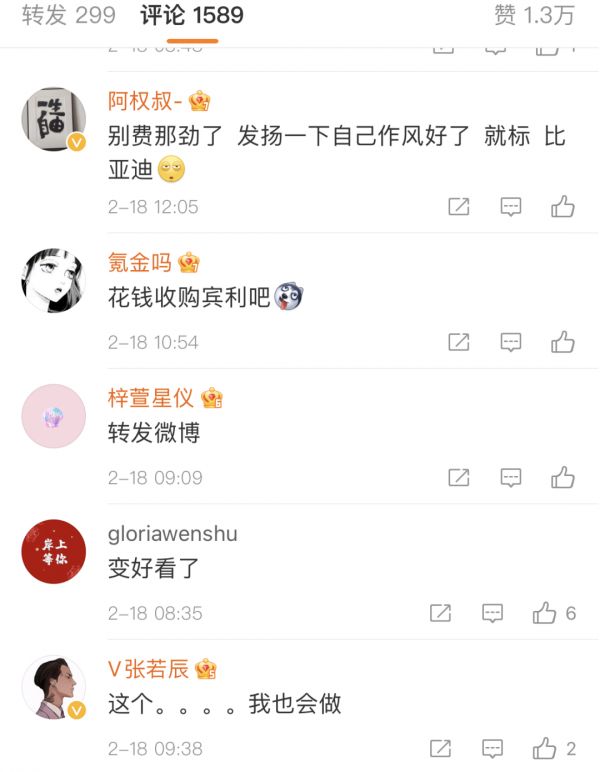600x772 pixels.
Task: Open V张若辰's avatar
Action: [x=53, y=687]
